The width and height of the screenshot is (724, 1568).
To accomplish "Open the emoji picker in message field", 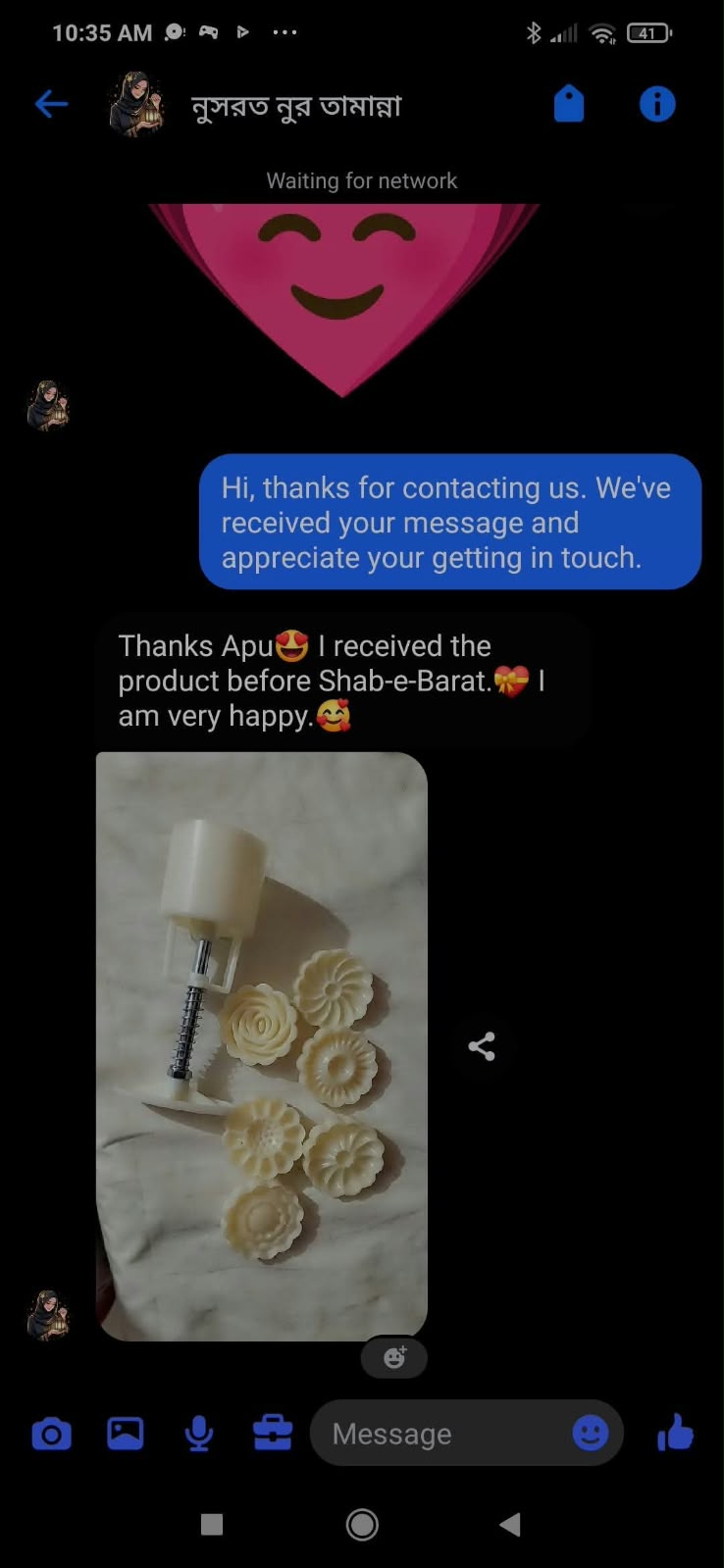I will (x=591, y=1434).
